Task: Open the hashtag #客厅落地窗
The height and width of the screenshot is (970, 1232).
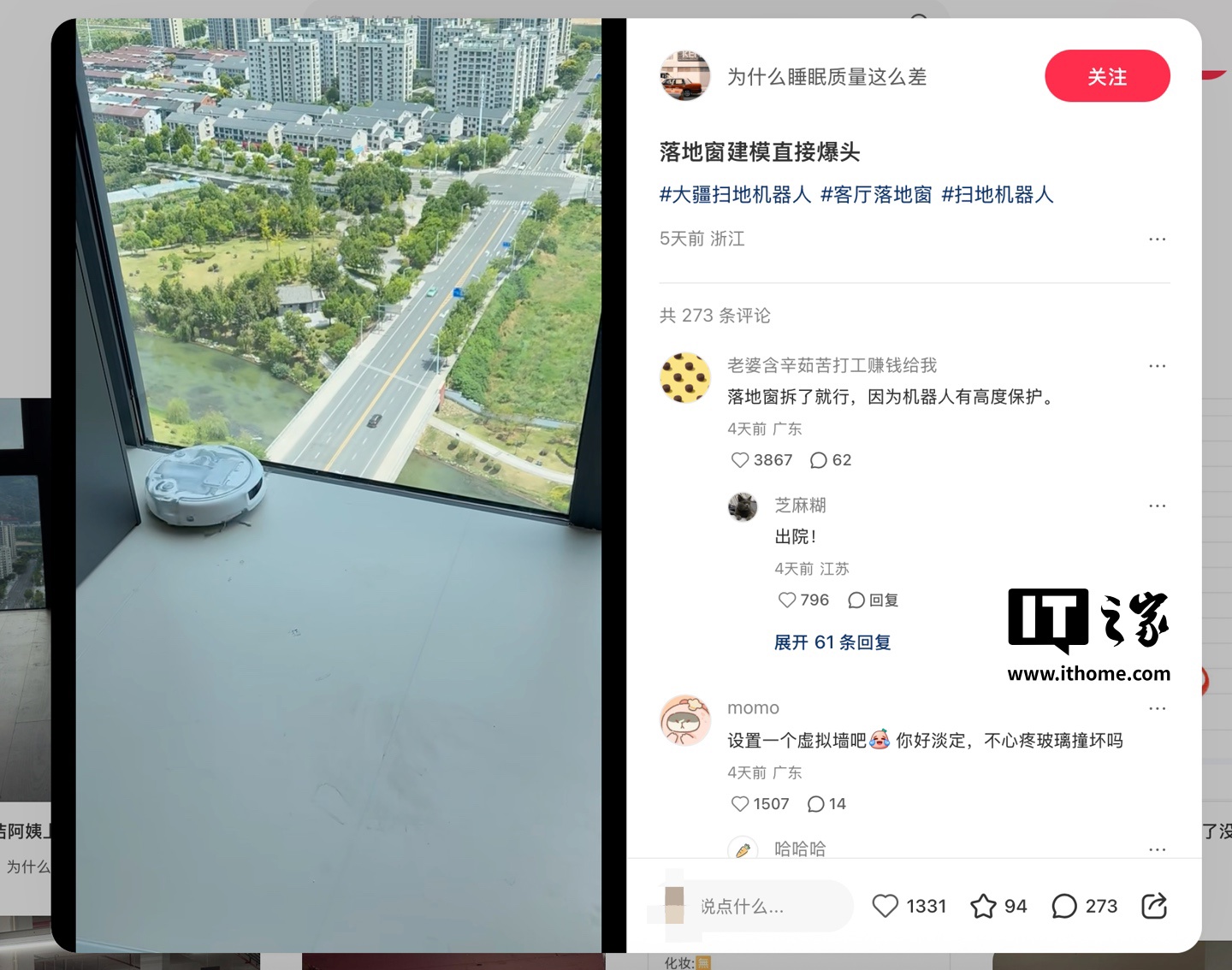Action: pyautogui.click(x=876, y=195)
